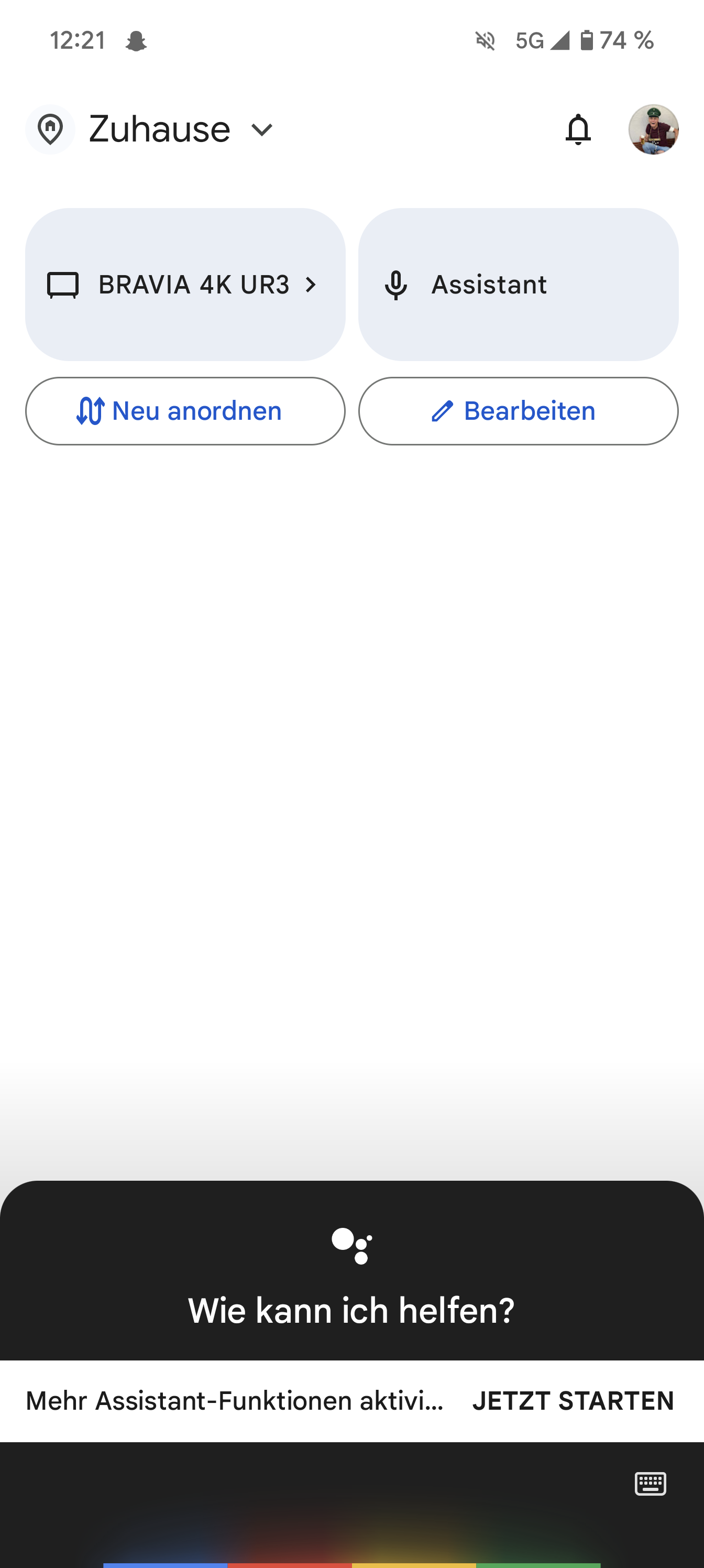Screen dimensions: 704x1568
Task: Open the notifications bell
Action: (x=578, y=129)
